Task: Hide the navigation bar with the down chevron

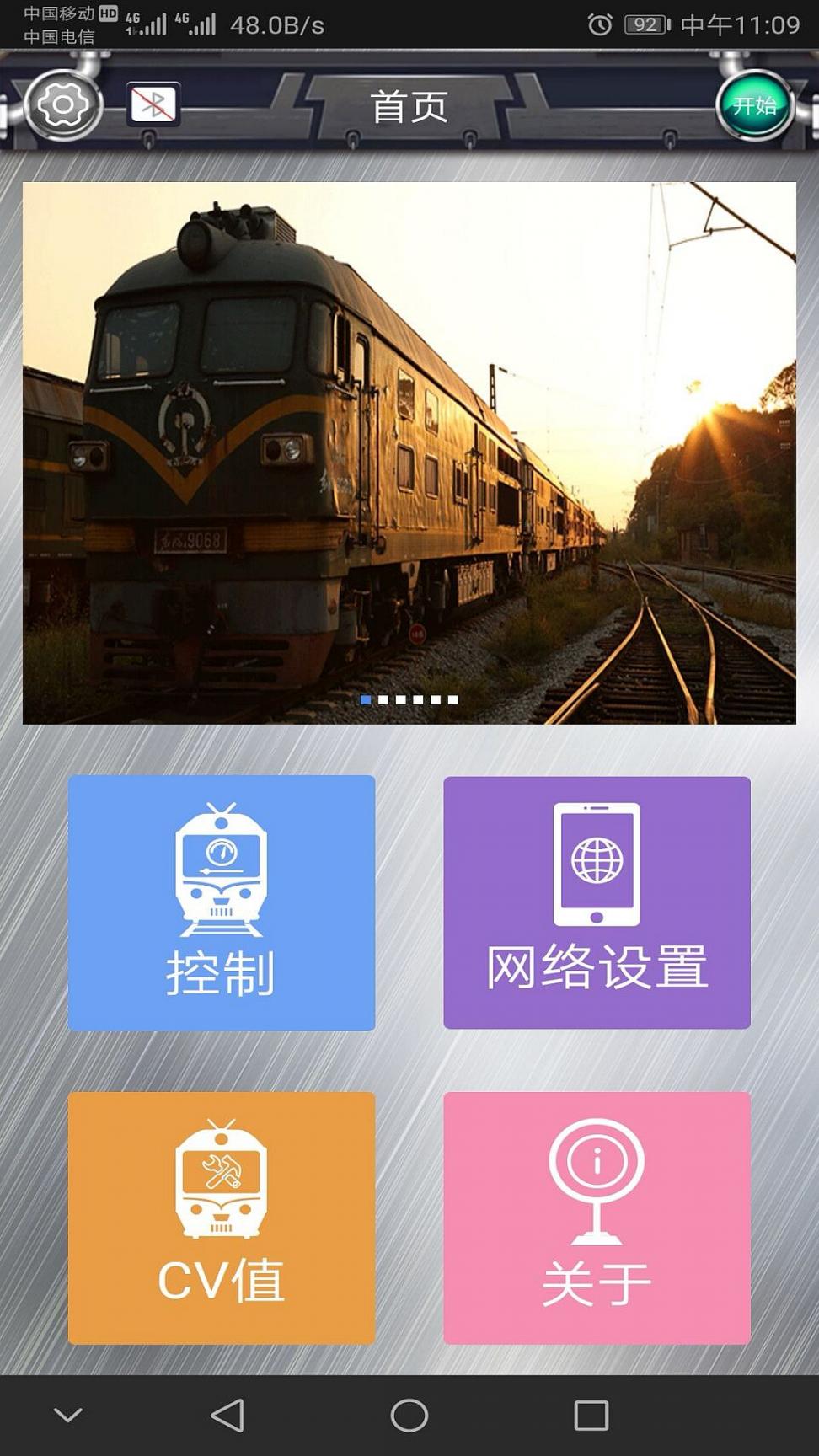Action: point(68,1416)
